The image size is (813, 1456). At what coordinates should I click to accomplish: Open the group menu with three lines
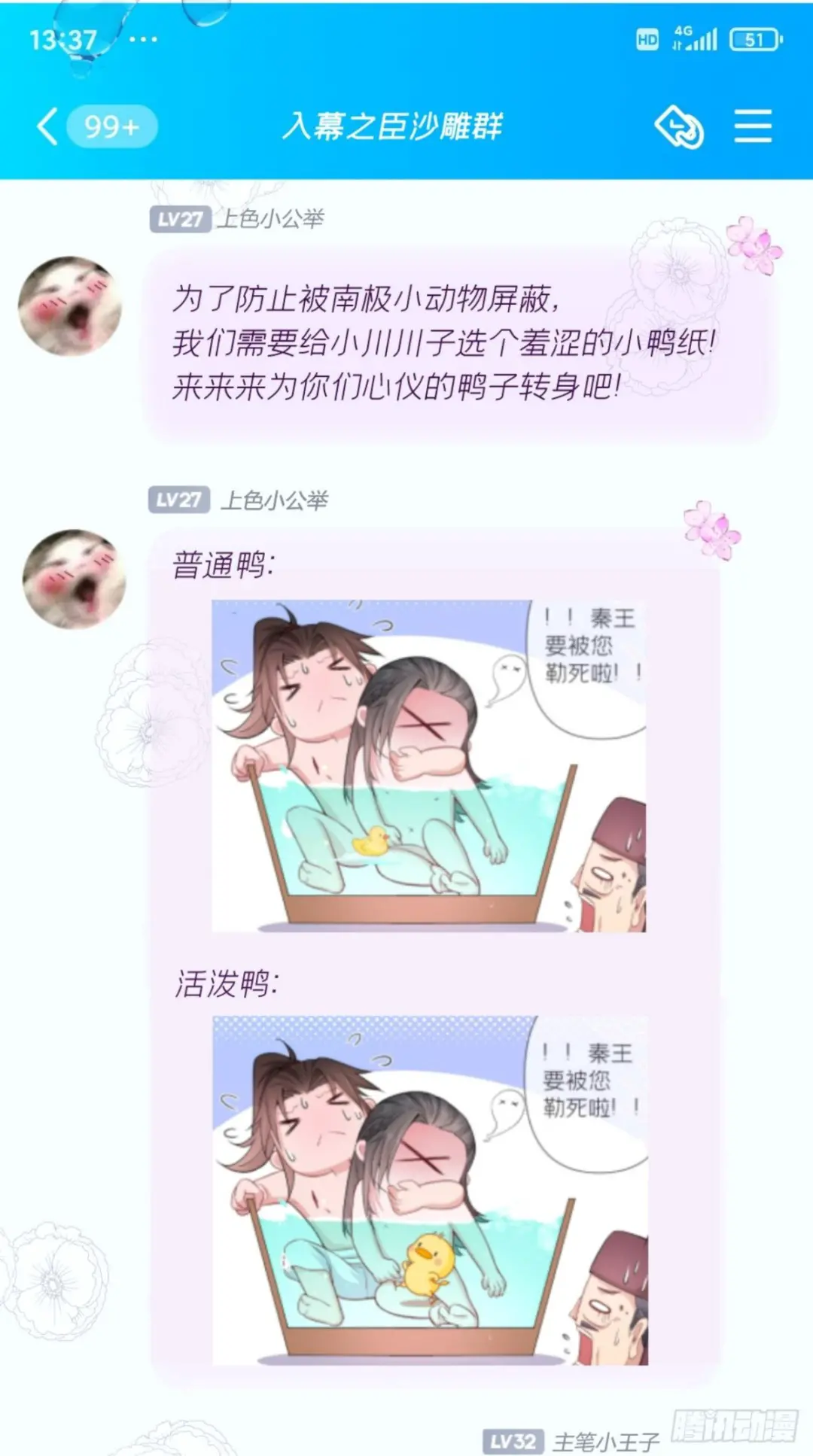(x=753, y=126)
